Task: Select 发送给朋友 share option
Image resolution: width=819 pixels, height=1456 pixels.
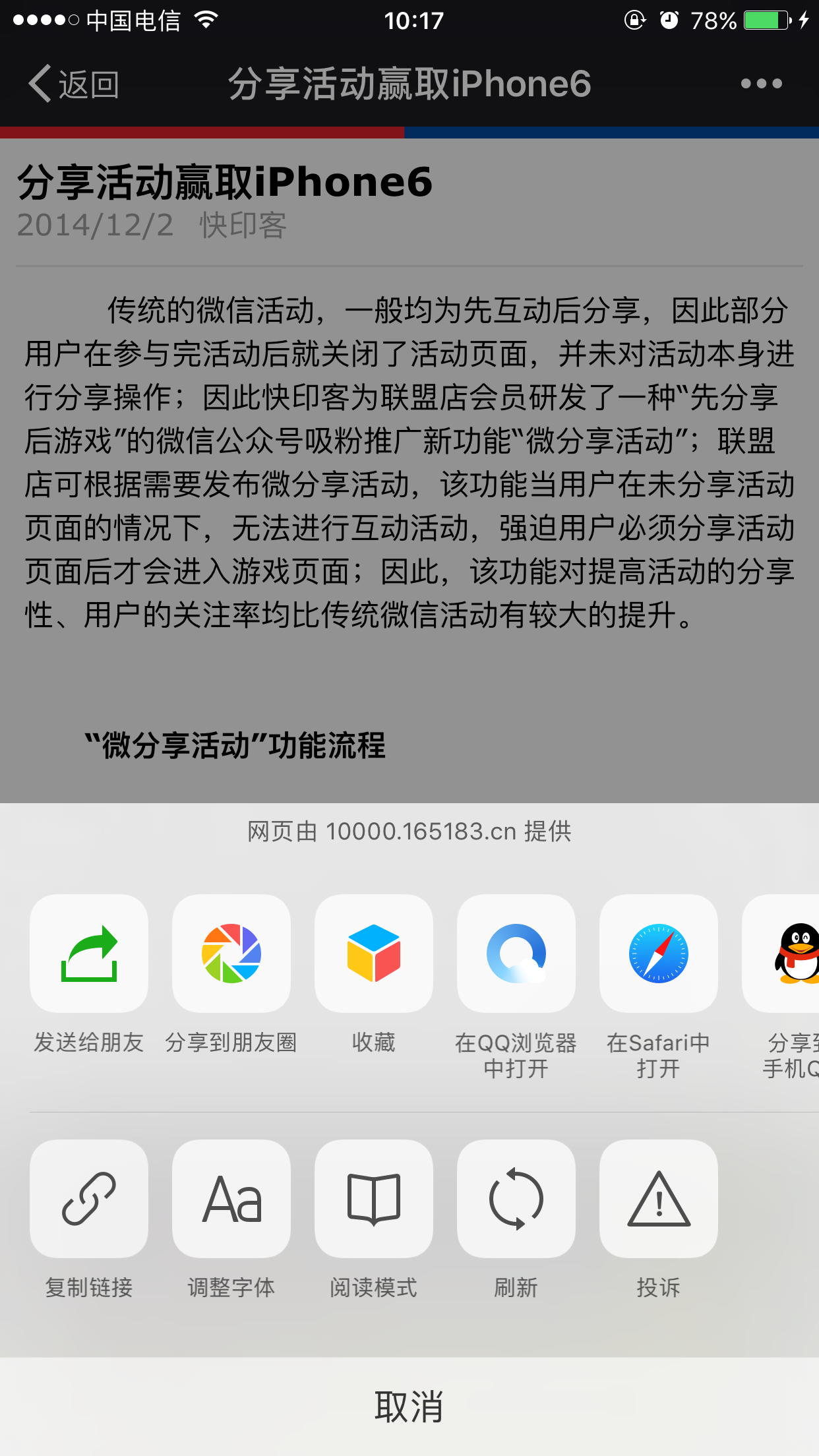Action: [89, 954]
